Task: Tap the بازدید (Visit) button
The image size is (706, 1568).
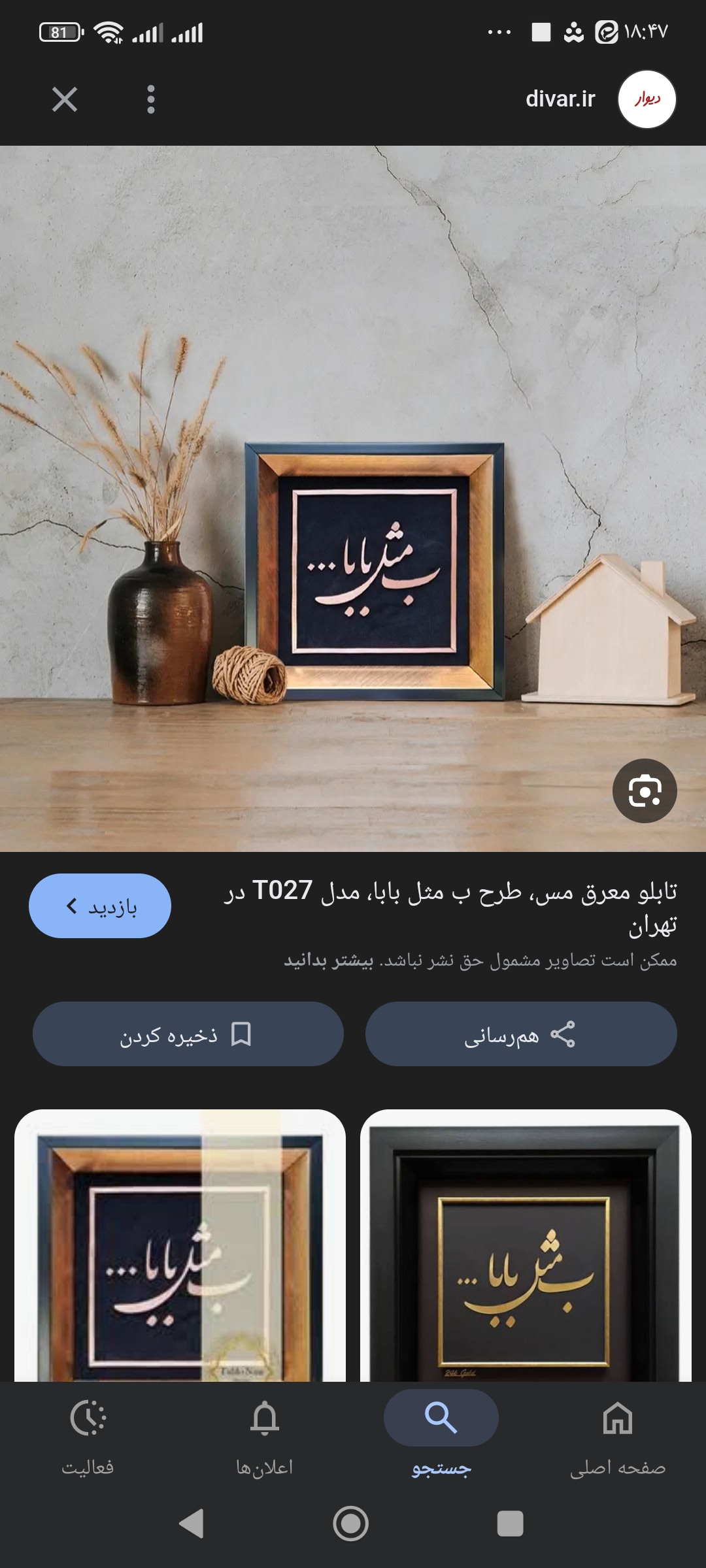Action: point(100,906)
